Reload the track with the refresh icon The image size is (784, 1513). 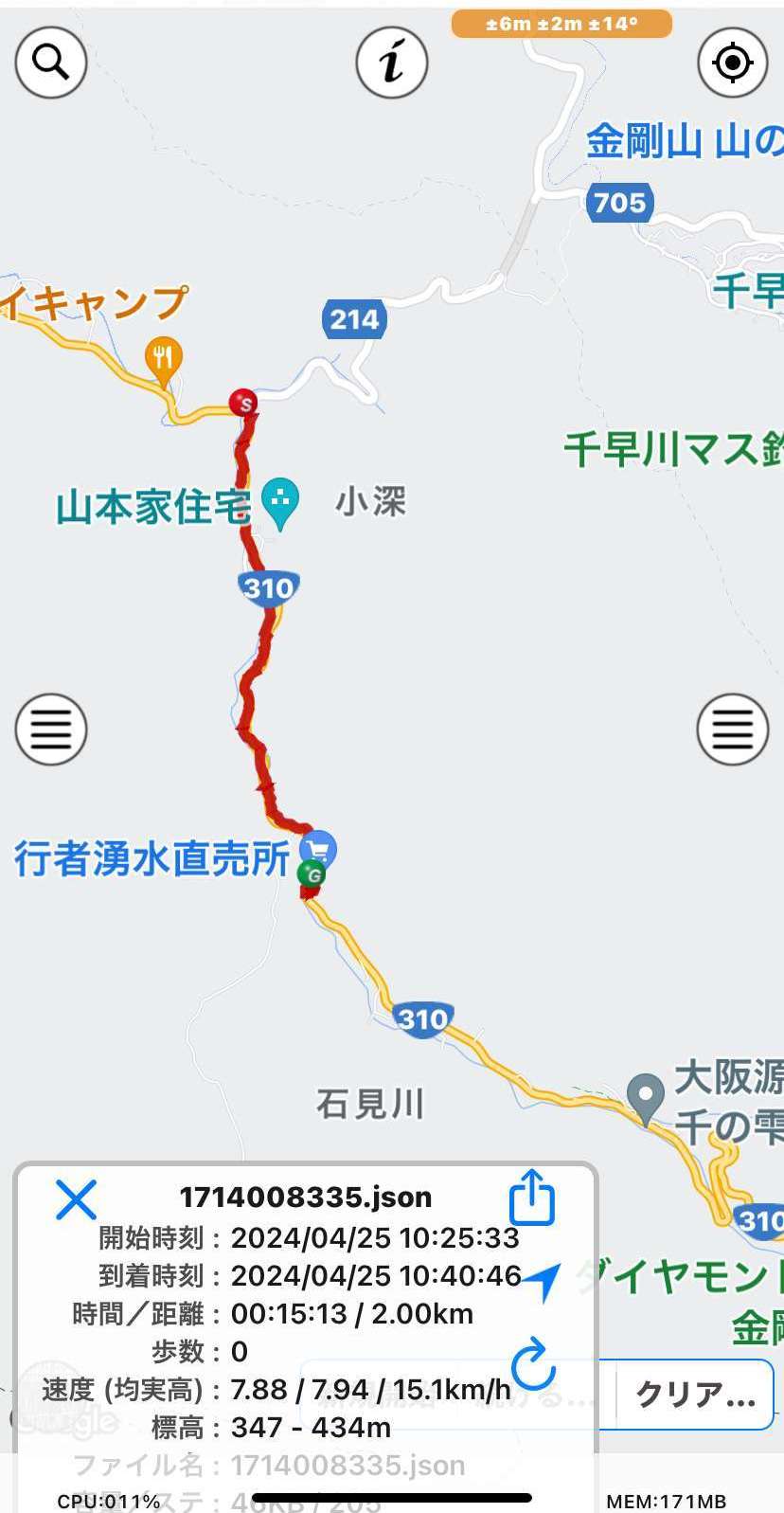point(532,1363)
